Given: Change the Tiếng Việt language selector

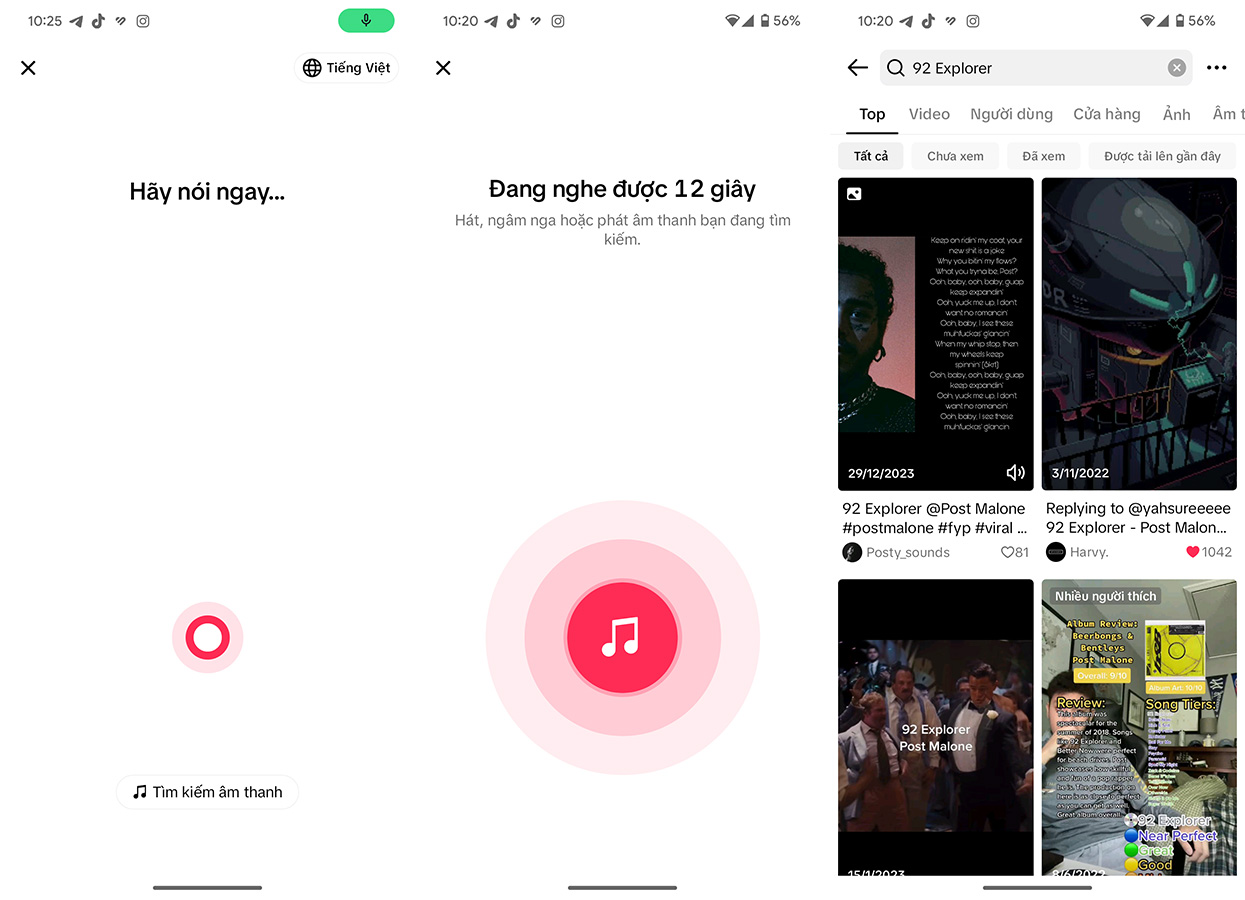Looking at the screenshot, I should coord(346,68).
